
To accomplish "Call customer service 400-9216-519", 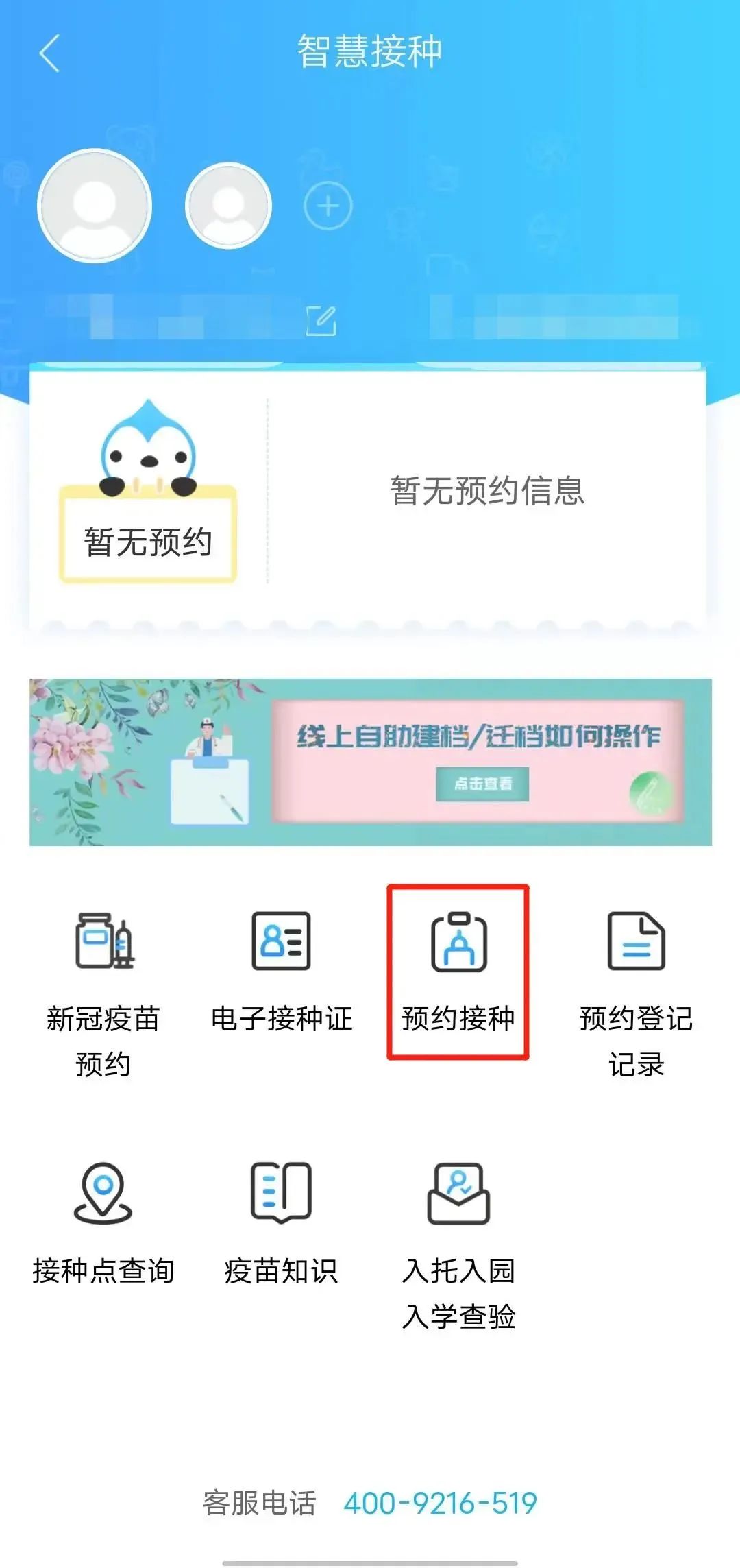I will (x=440, y=1504).
